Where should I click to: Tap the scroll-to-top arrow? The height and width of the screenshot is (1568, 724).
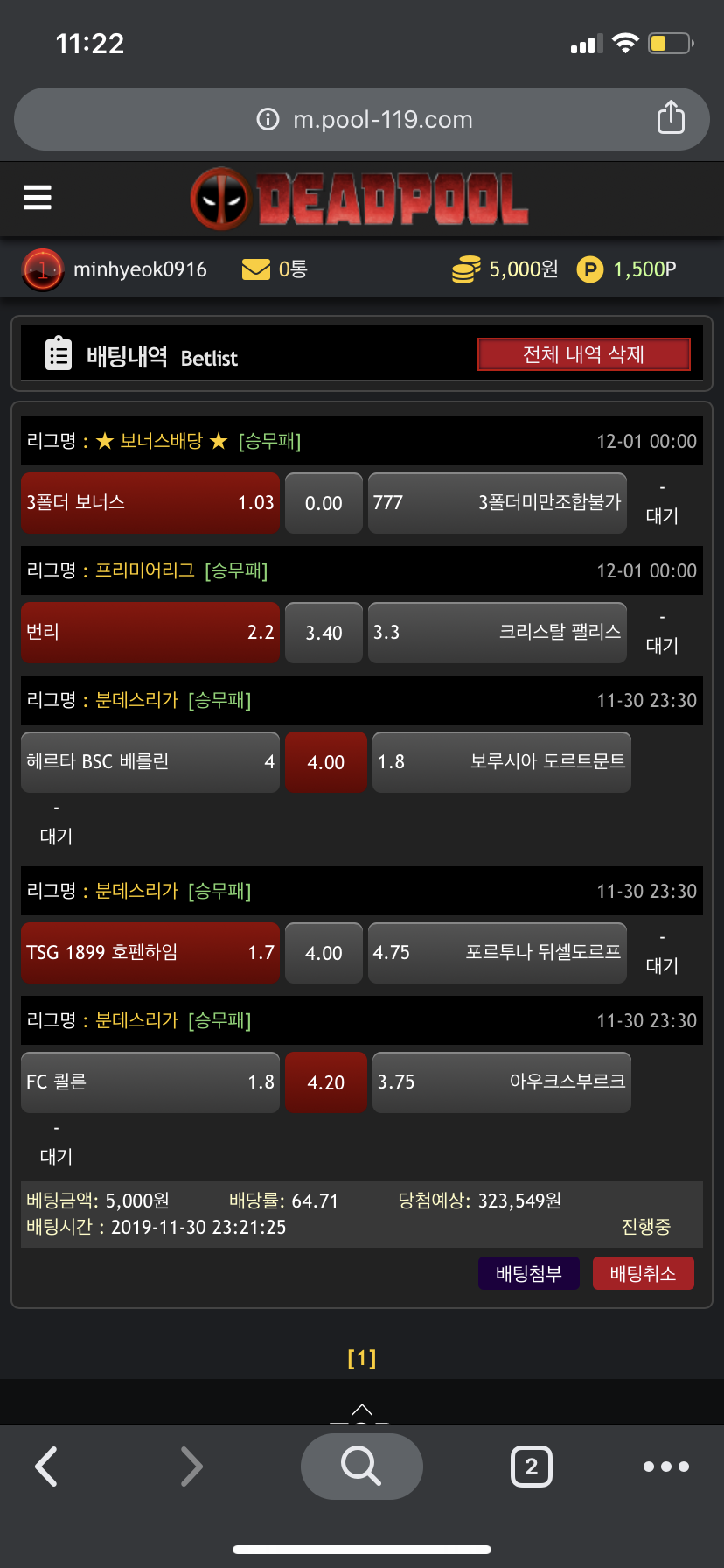pos(362,1410)
